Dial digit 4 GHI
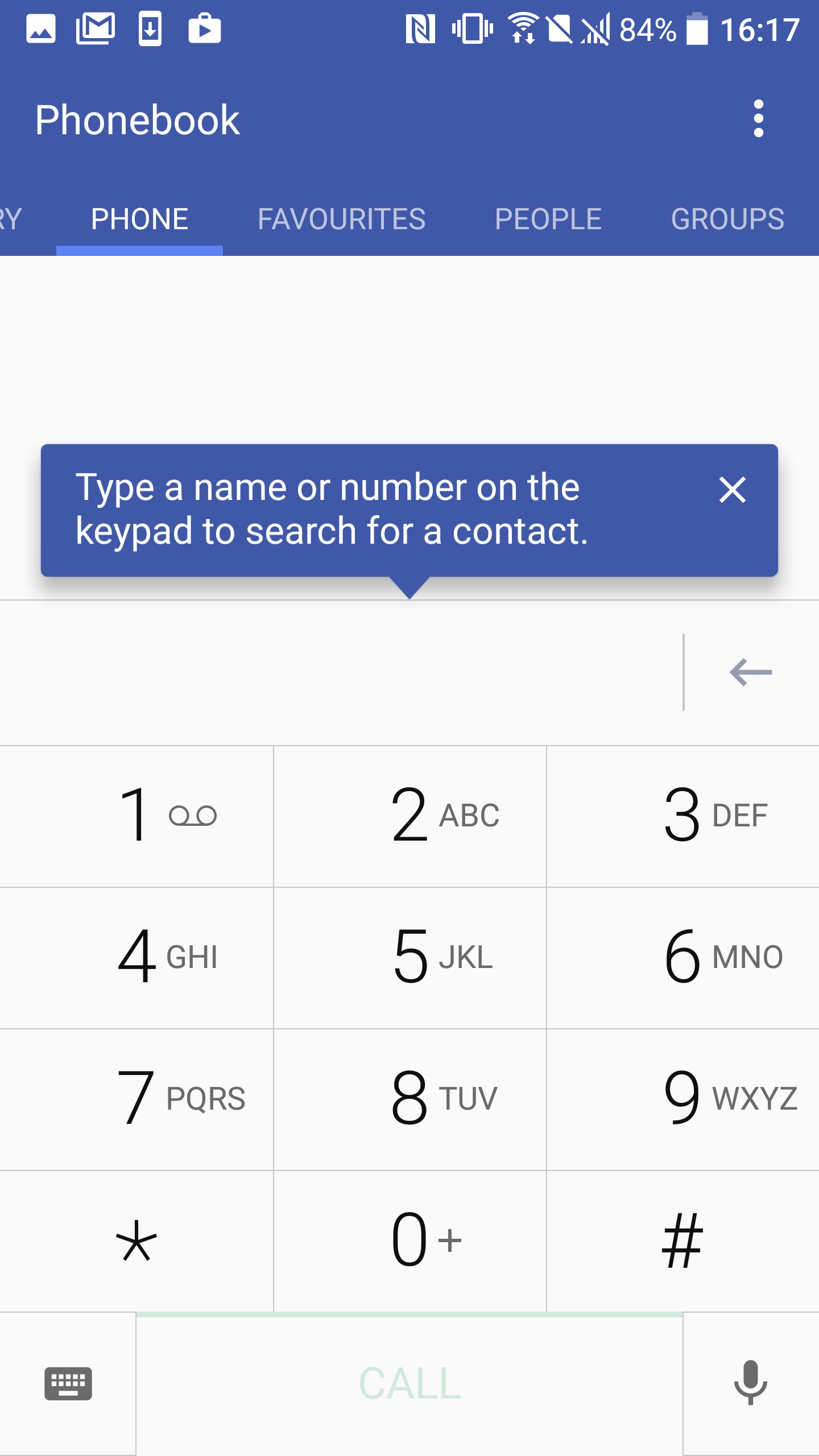This screenshot has height=1456, width=819. tap(136, 958)
